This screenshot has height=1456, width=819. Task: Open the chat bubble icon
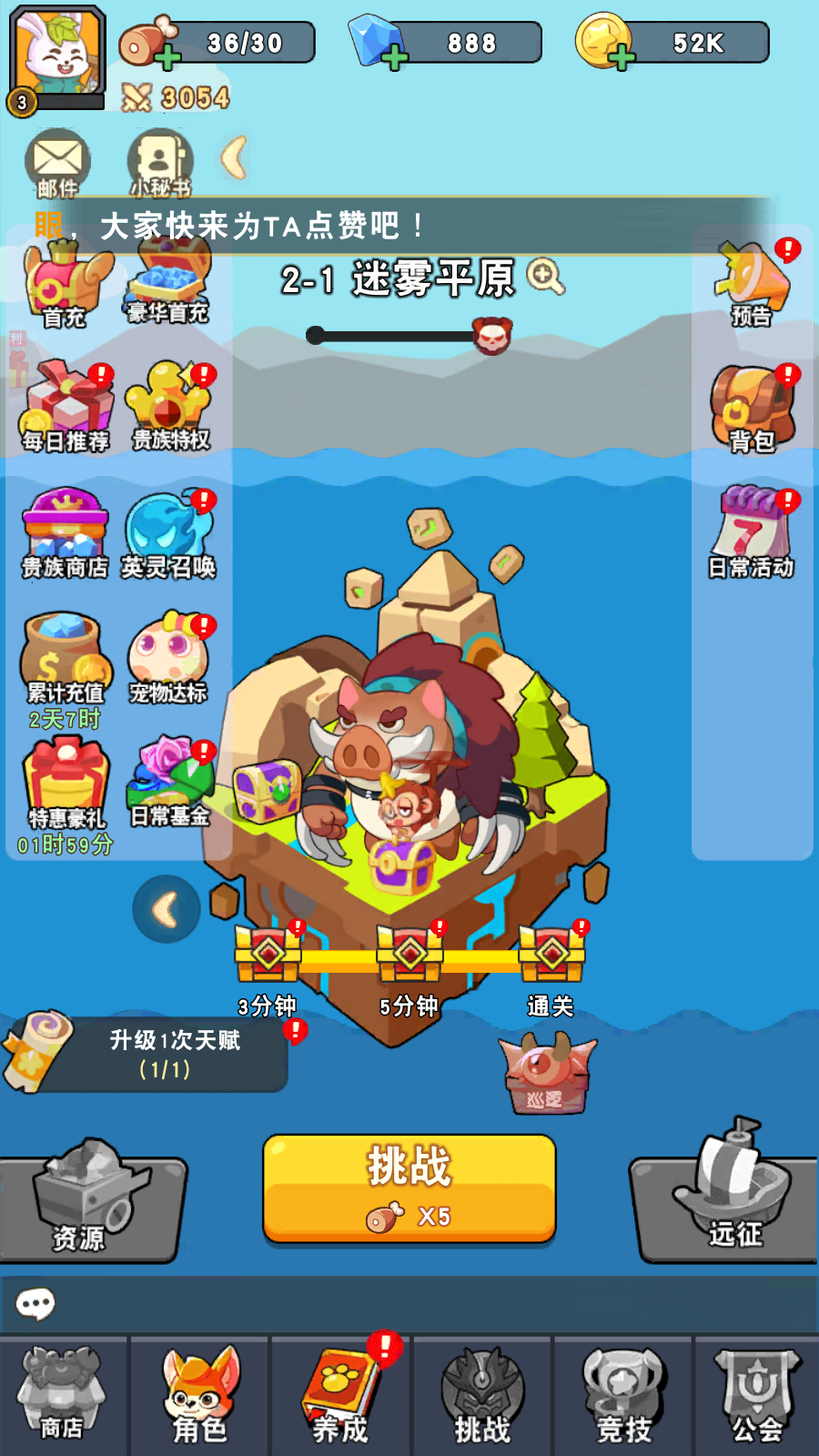[35, 1304]
